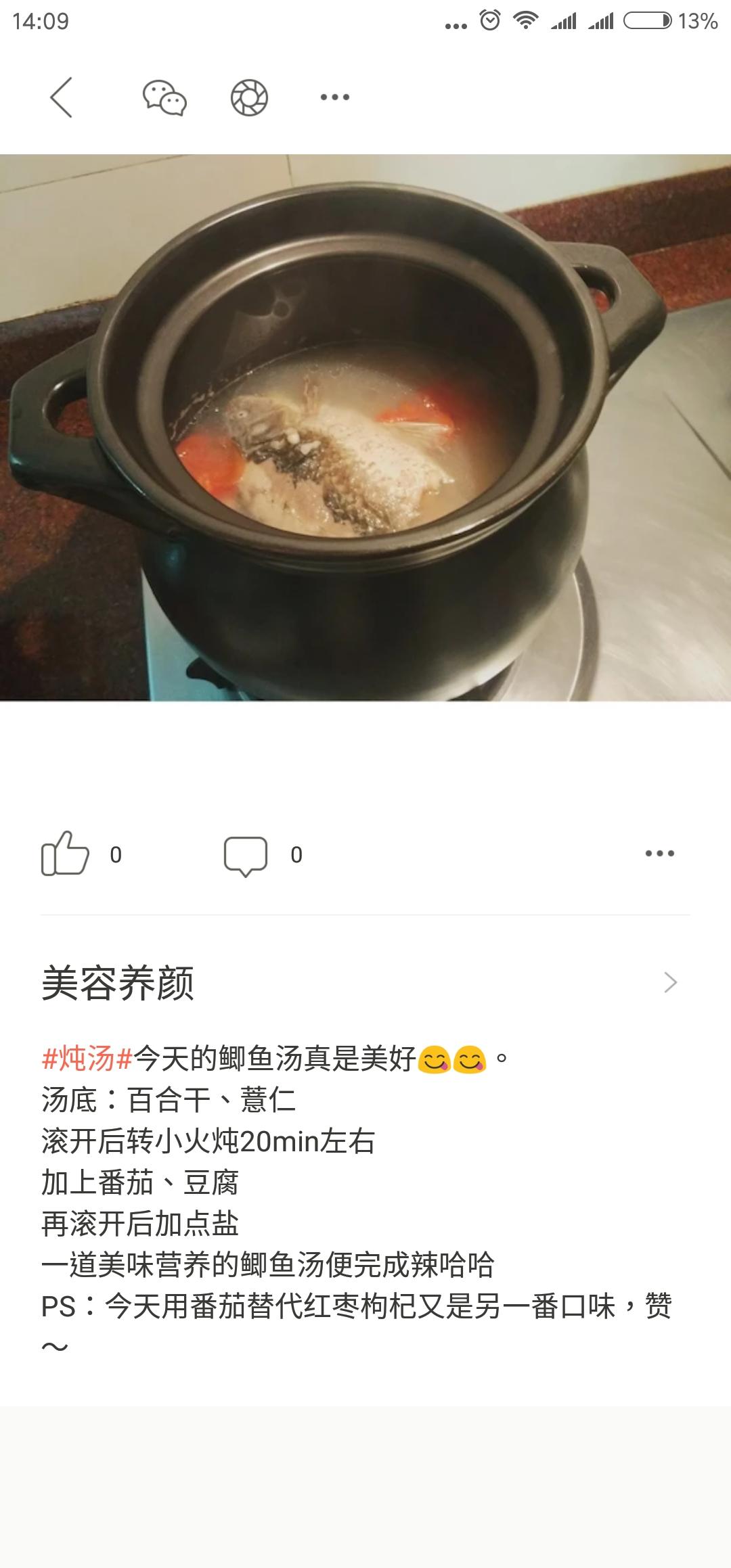Open the top toolbar's three-dot menu
Viewport: 731px width, 1568px height.
pyautogui.click(x=334, y=97)
